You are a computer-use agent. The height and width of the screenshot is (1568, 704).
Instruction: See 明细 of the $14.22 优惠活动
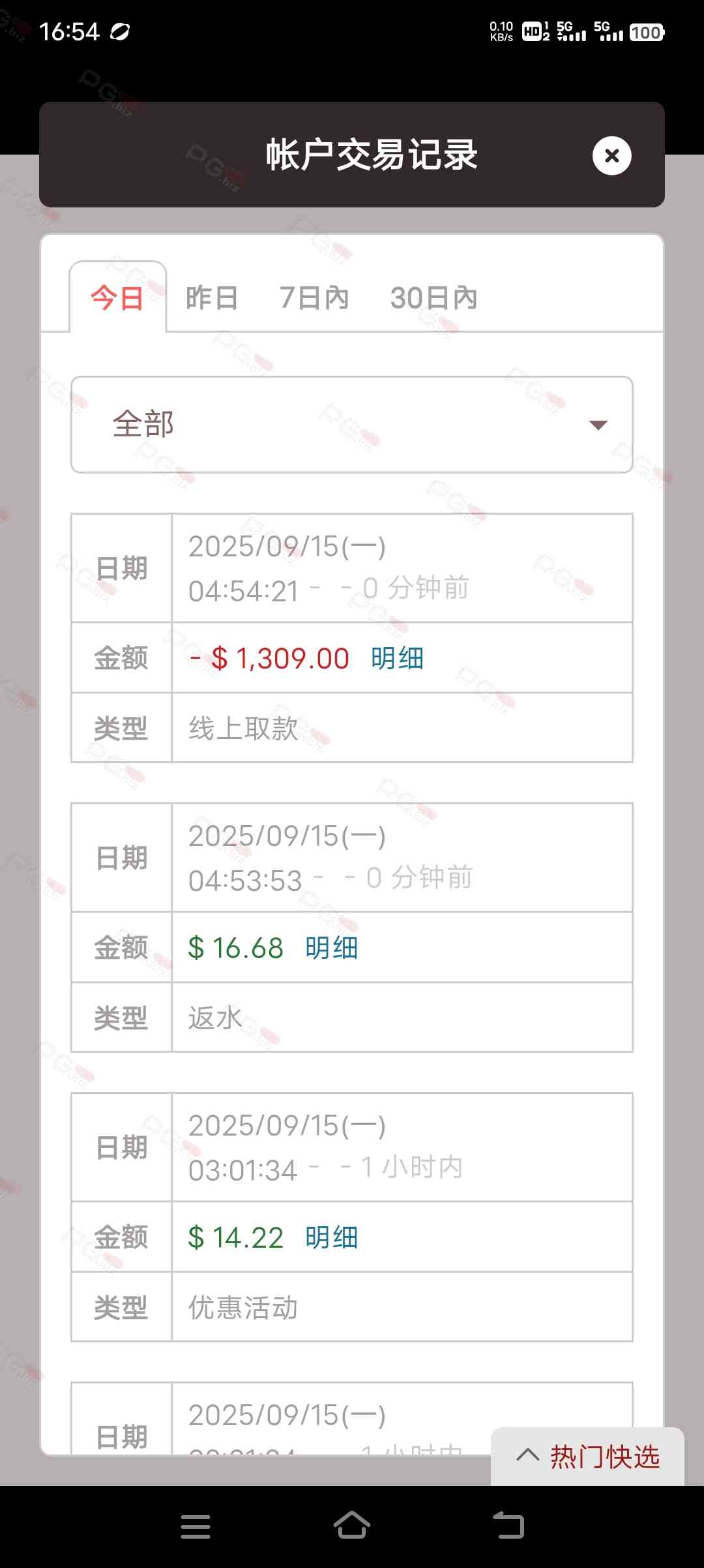[x=331, y=1237]
